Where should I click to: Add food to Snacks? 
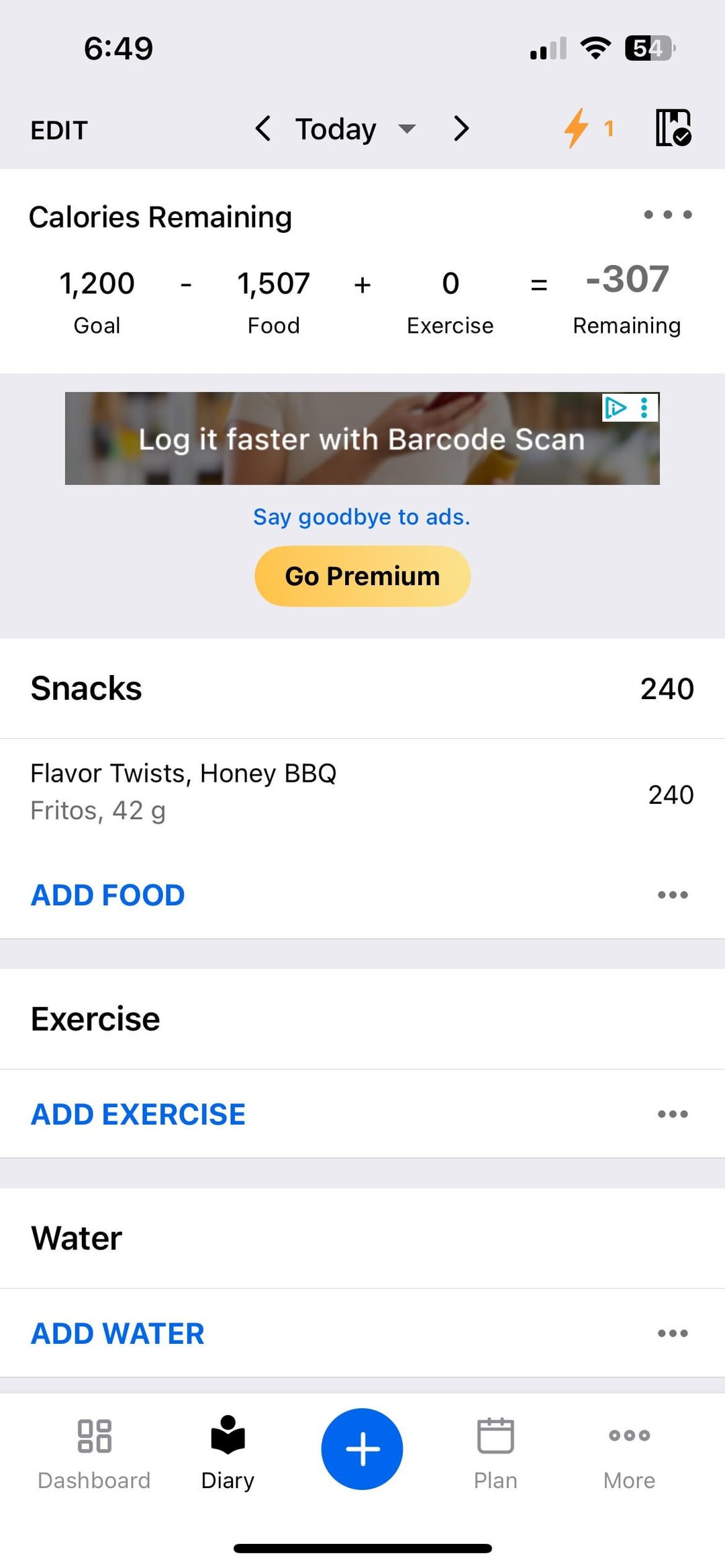point(107,895)
